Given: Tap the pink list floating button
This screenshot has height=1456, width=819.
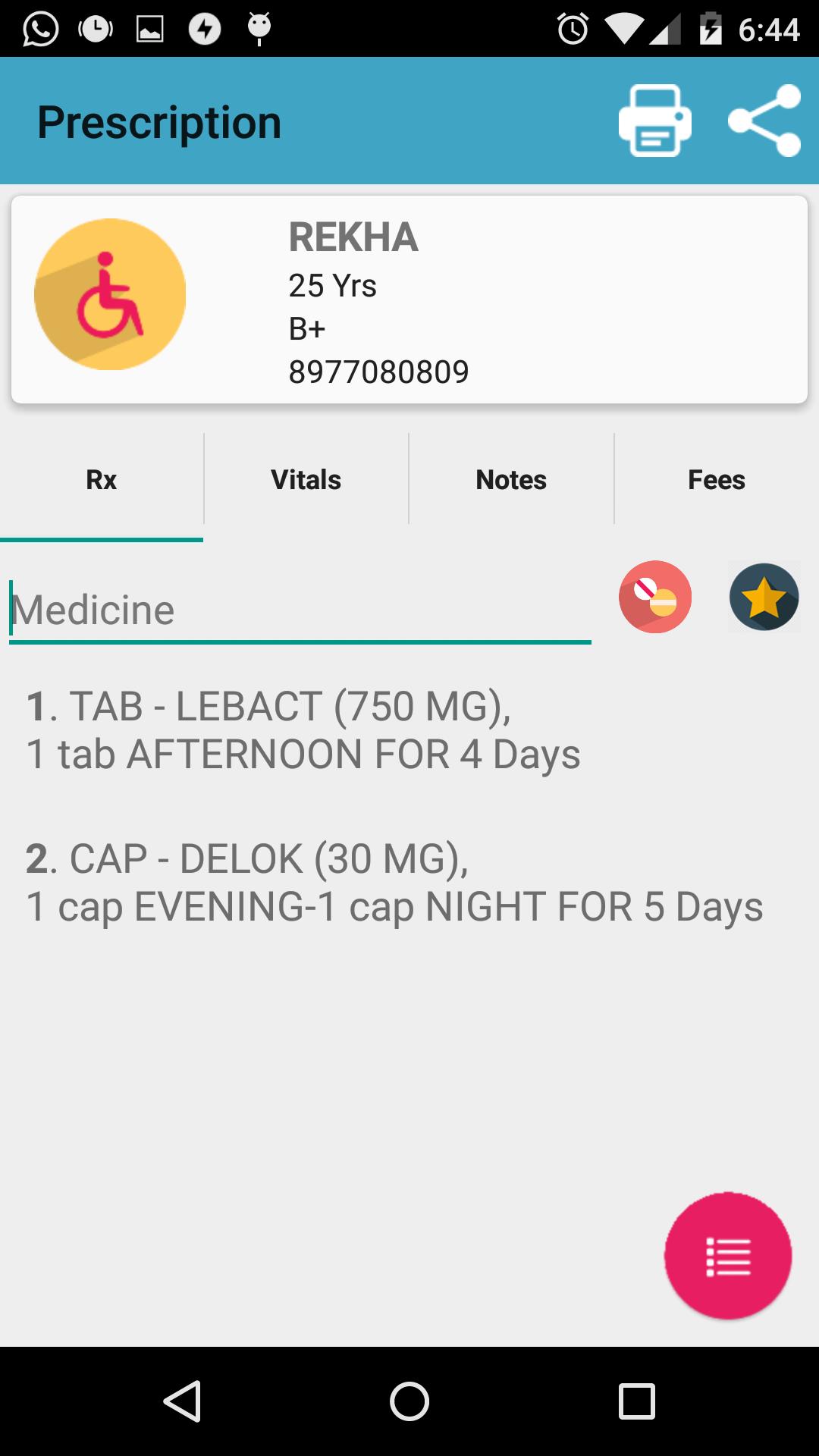Looking at the screenshot, I should click(728, 1256).
